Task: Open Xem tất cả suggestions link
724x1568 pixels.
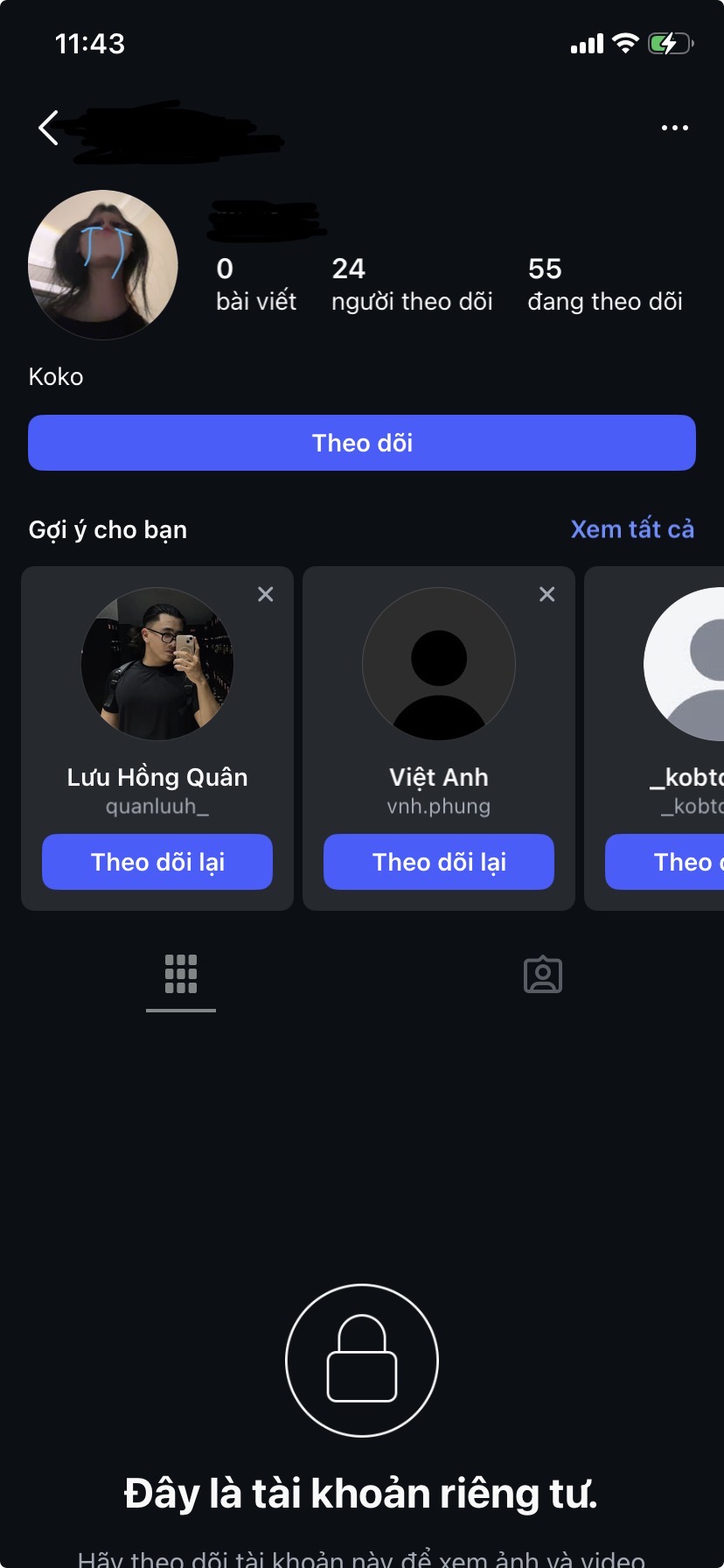Action: coord(631,529)
